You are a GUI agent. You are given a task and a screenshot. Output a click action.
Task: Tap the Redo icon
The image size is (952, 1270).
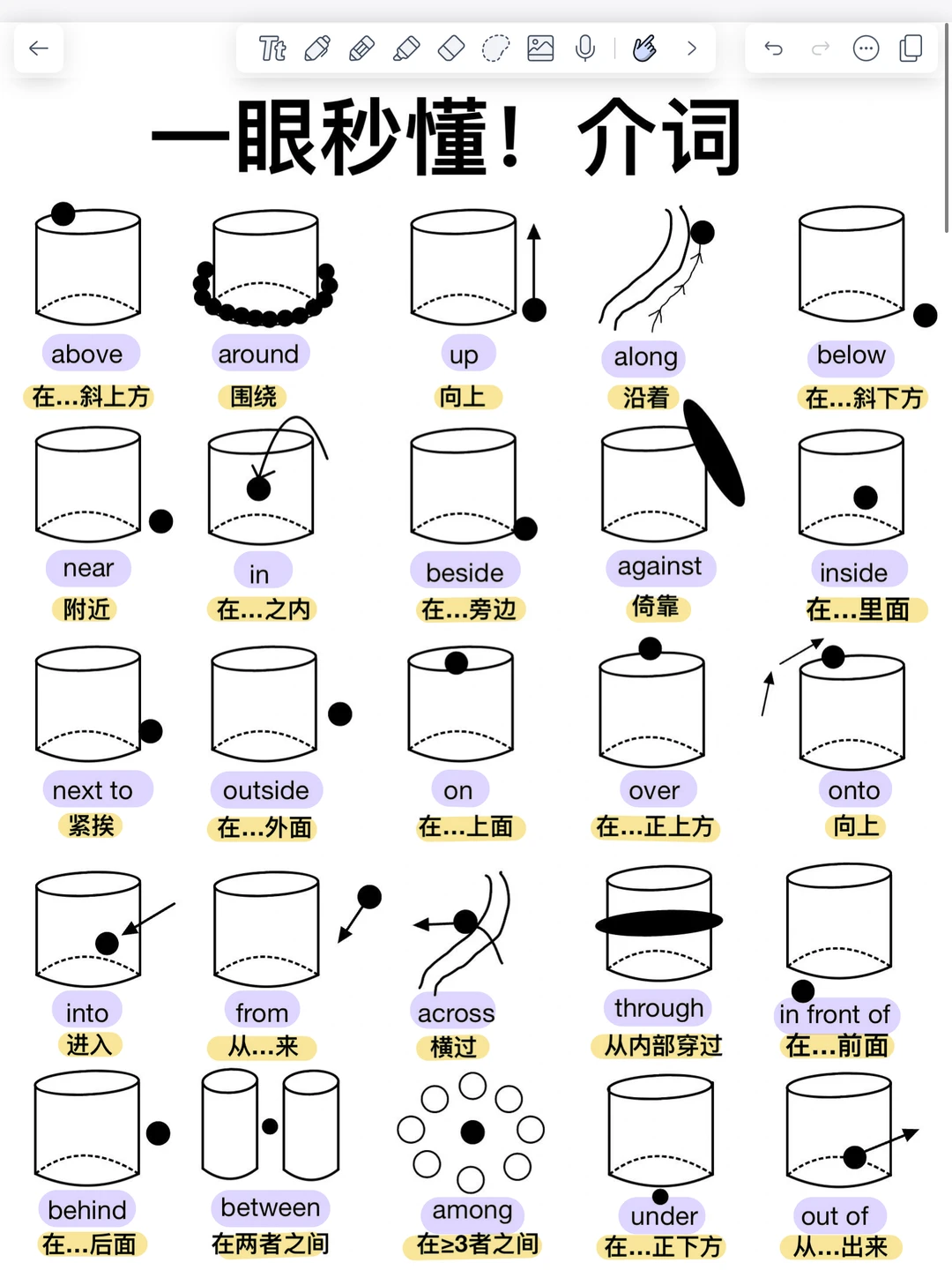(821, 49)
